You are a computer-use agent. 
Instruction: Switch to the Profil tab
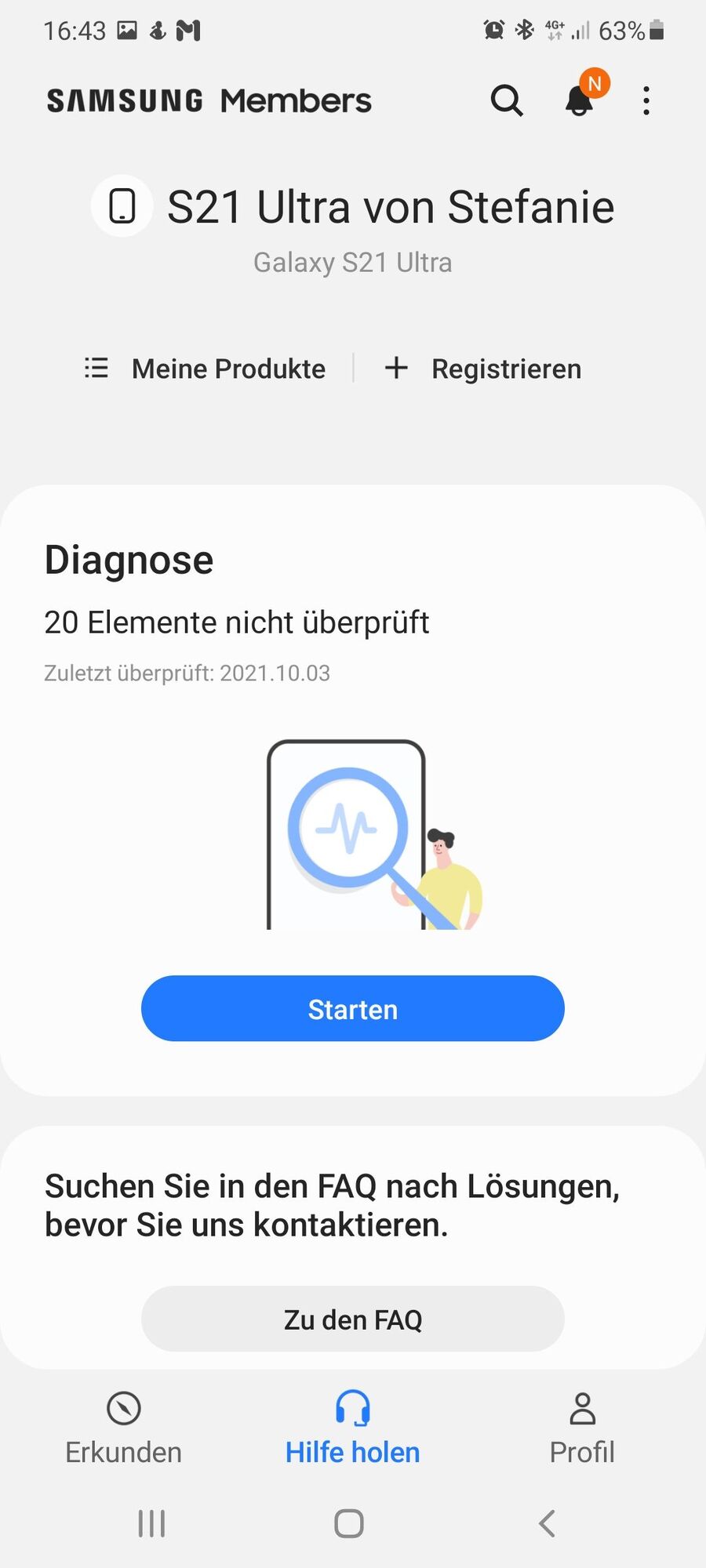tap(582, 1428)
